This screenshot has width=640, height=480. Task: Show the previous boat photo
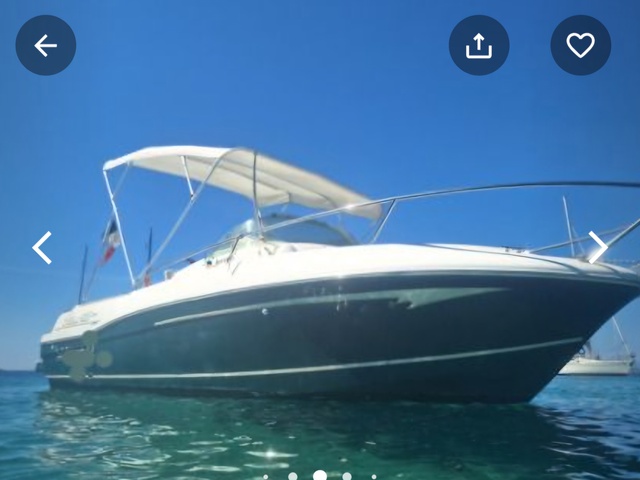point(42,247)
